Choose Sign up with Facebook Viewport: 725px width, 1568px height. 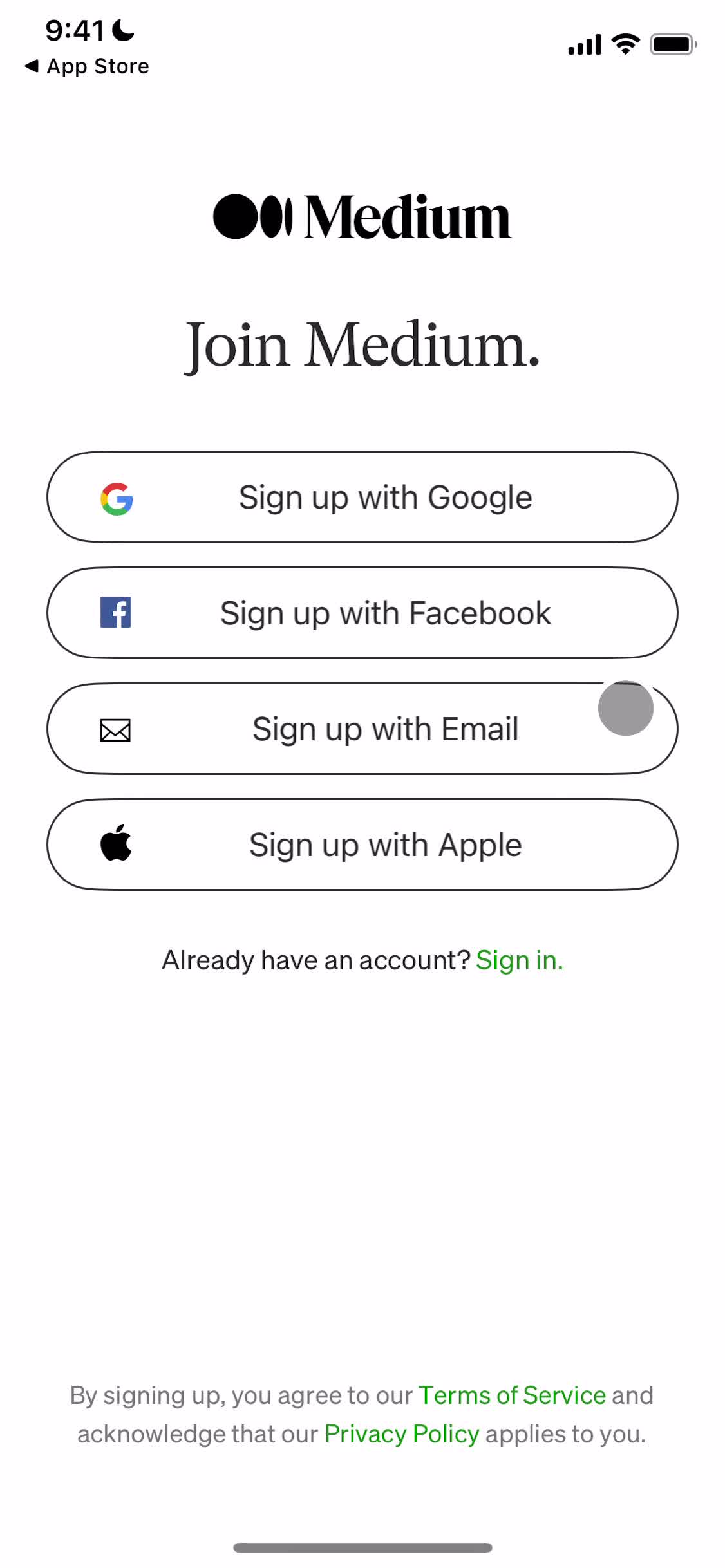pyautogui.click(x=362, y=613)
